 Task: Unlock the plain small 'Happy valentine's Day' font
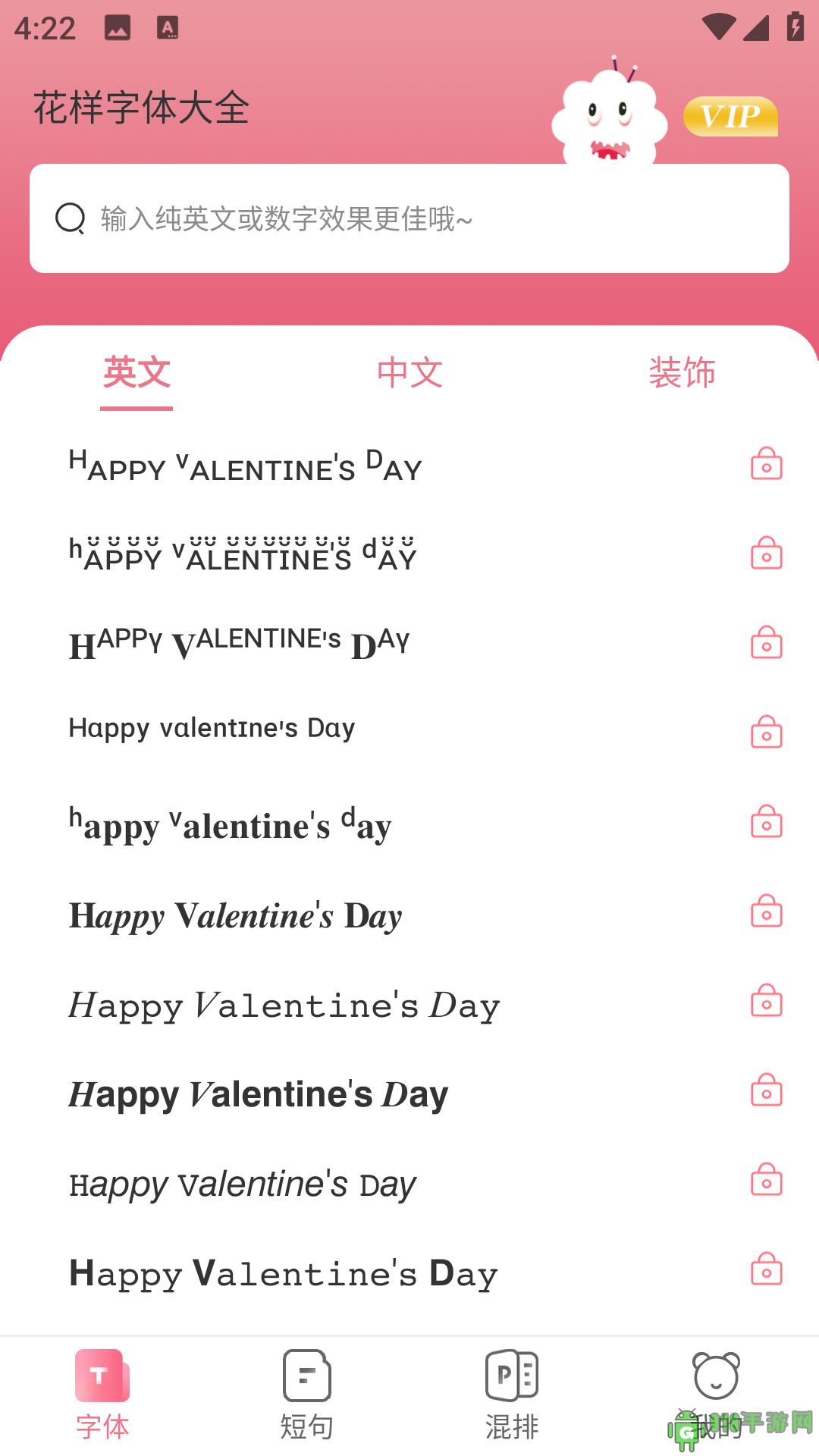coord(766,733)
